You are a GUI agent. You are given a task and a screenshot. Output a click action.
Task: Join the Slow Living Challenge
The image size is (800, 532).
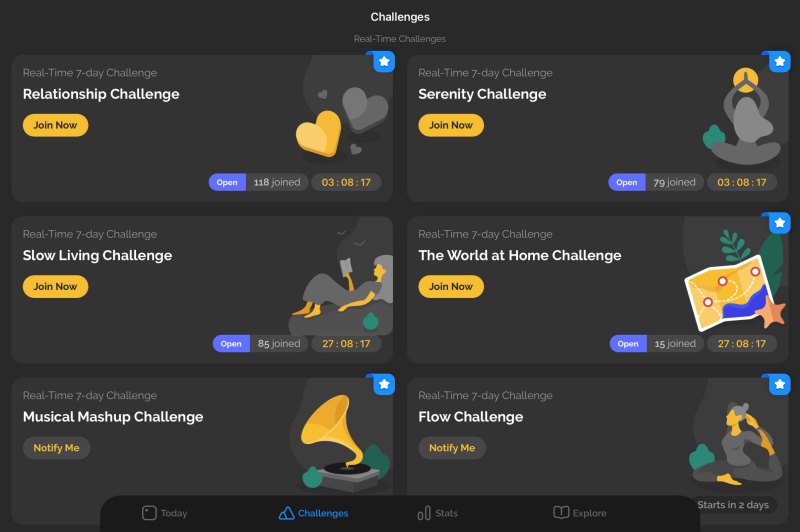click(x=55, y=287)
